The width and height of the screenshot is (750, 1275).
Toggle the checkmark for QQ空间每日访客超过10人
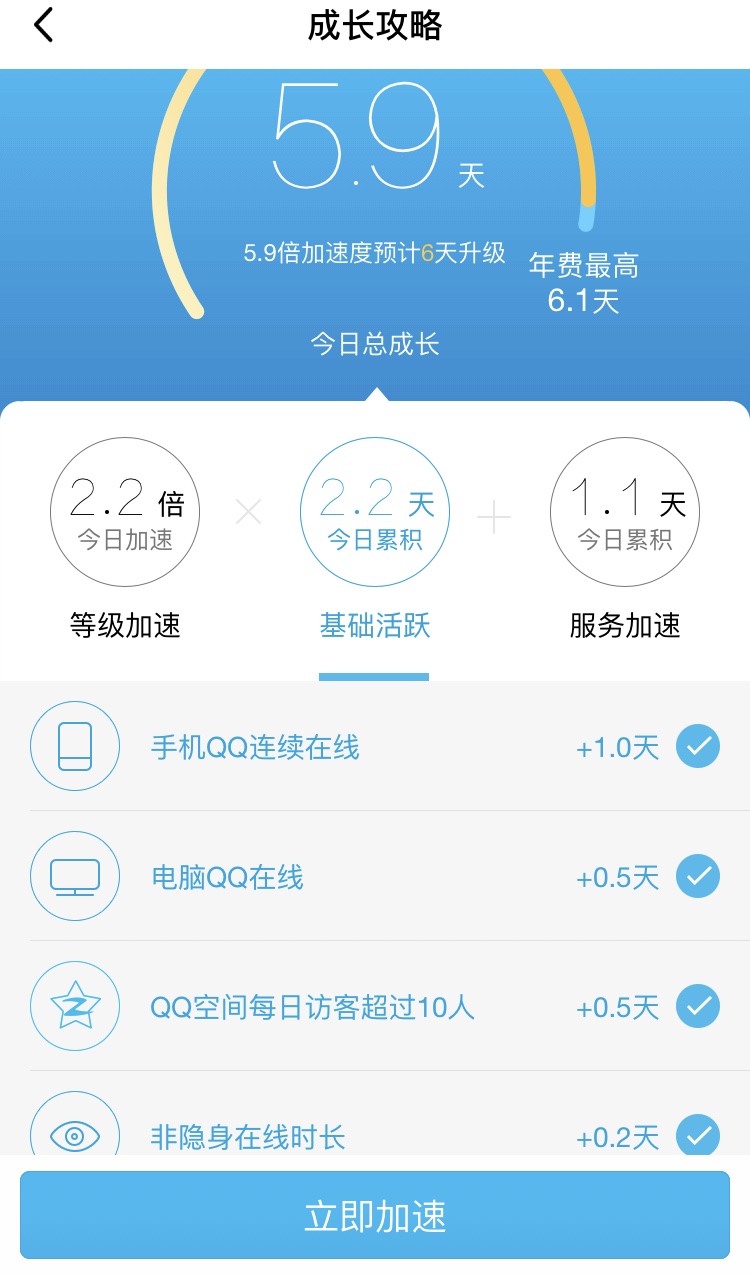[x=697, y=1006]
